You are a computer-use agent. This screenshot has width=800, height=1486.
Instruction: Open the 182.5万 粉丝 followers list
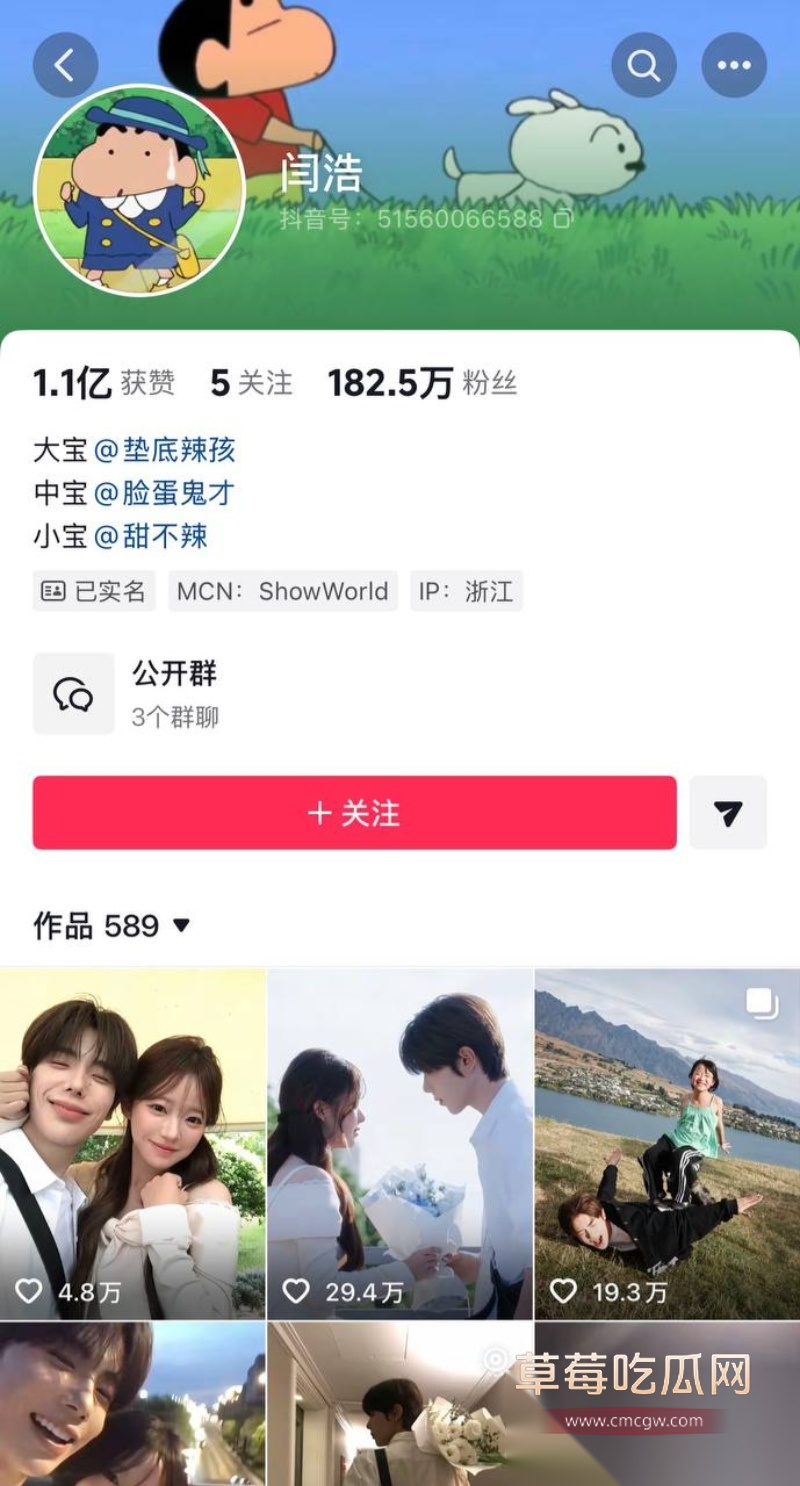[x=422, y=382]
